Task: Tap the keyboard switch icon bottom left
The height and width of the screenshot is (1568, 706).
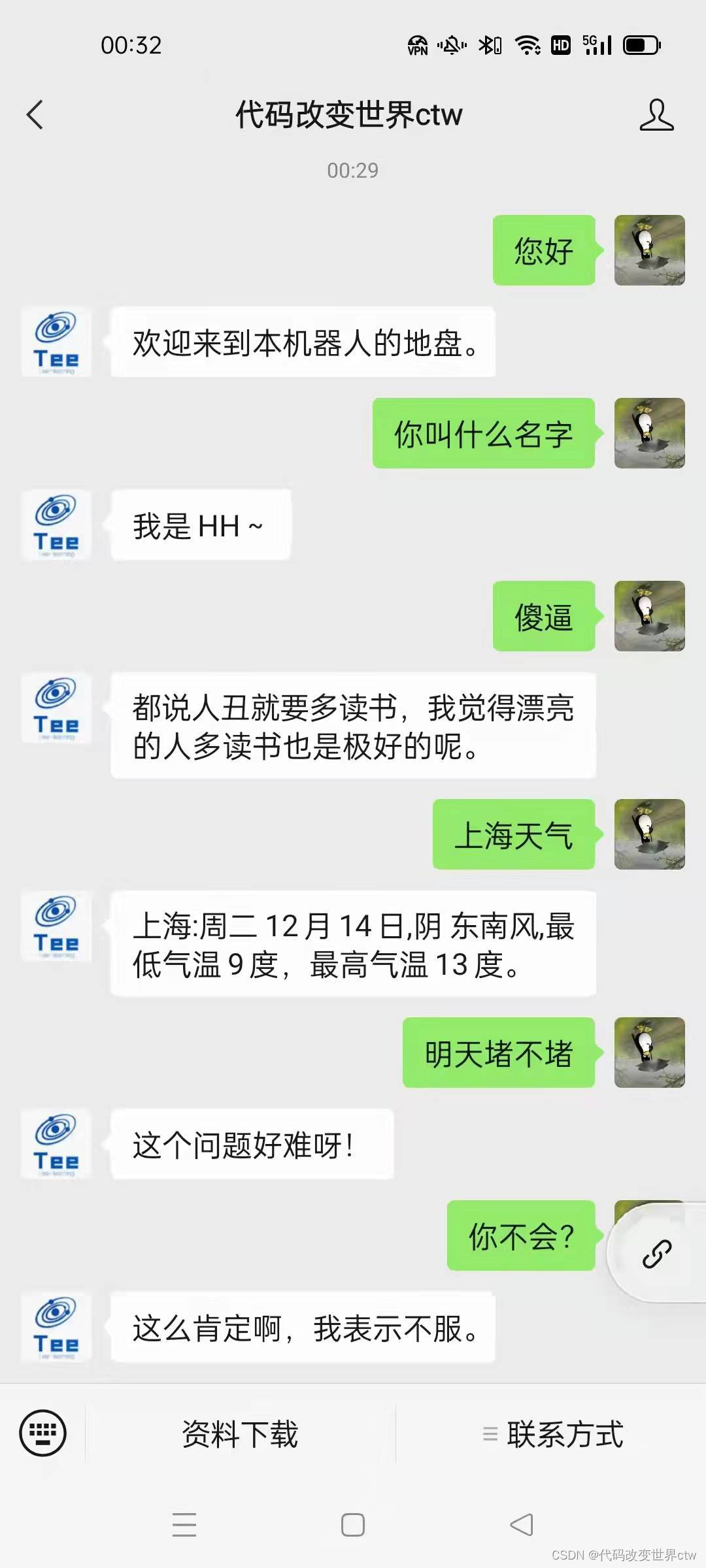Action: tap(44, 1433)
